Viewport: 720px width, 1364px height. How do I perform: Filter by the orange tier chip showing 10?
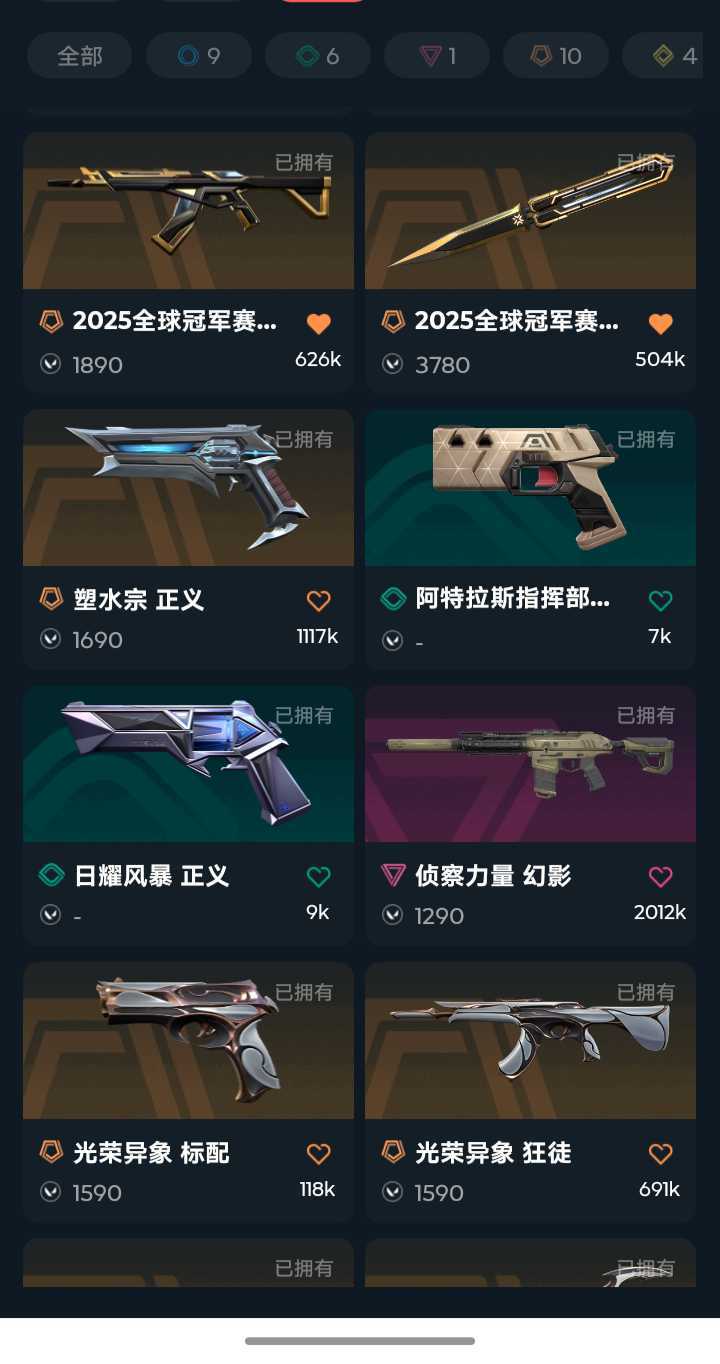click(x=555, y=56)
